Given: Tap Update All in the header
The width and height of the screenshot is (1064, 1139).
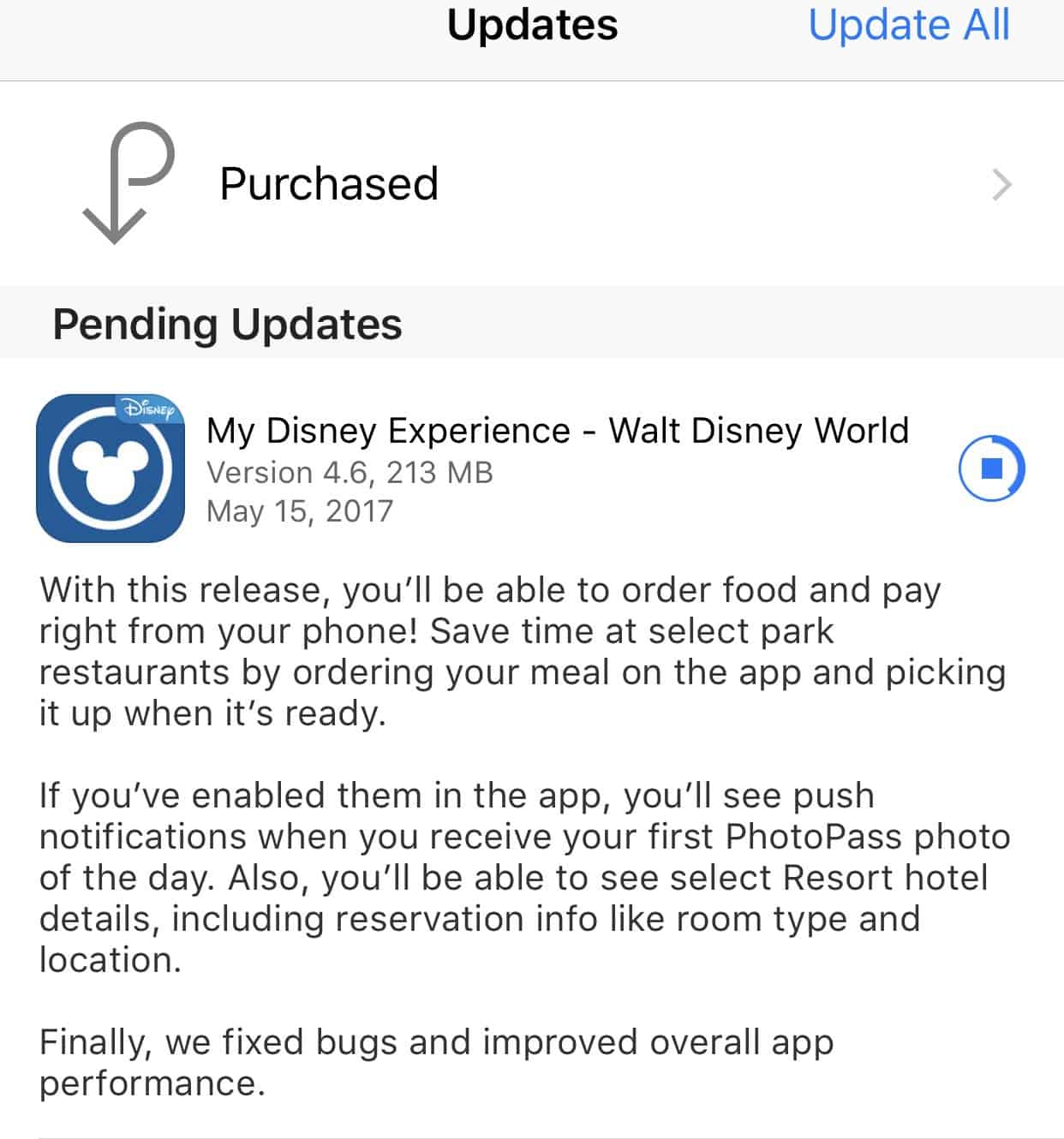Looking at the screenshot, I should [908, 25].
